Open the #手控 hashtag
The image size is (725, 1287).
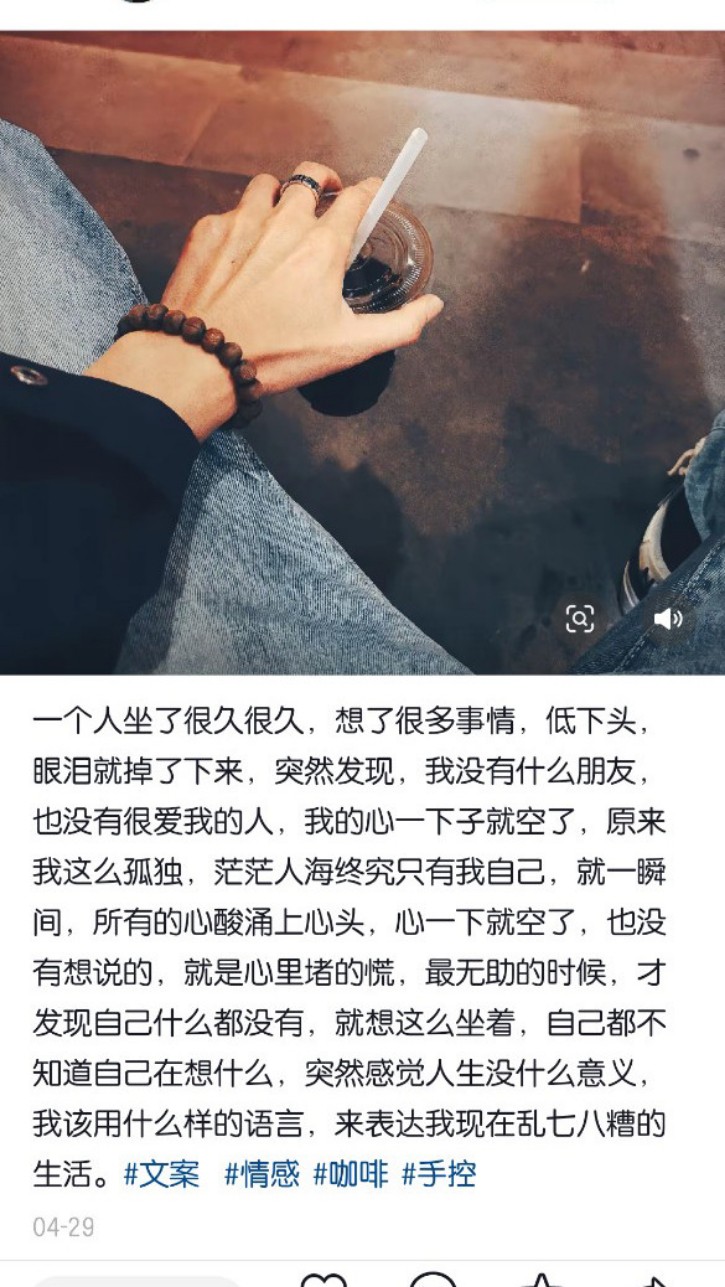pos(439,1173)
